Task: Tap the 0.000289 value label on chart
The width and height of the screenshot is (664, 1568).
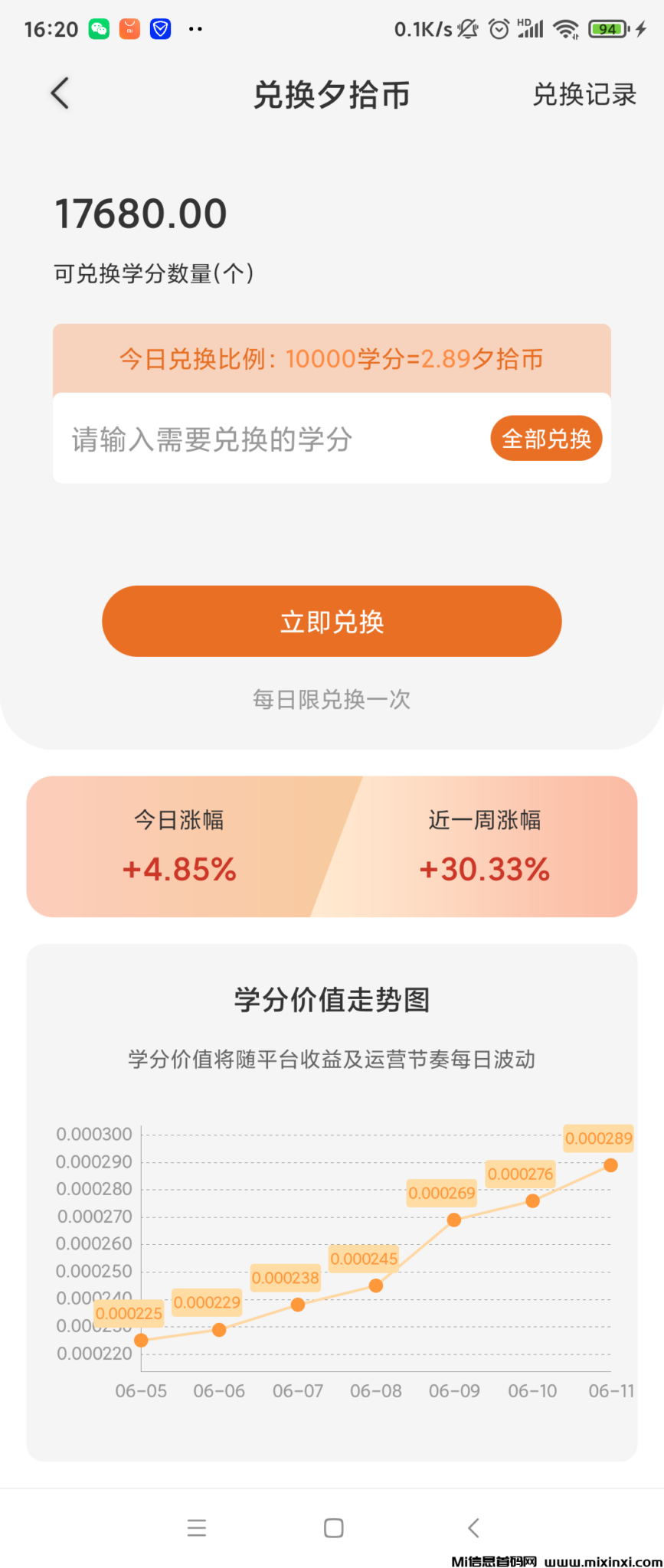Action: click(599, 1138)
